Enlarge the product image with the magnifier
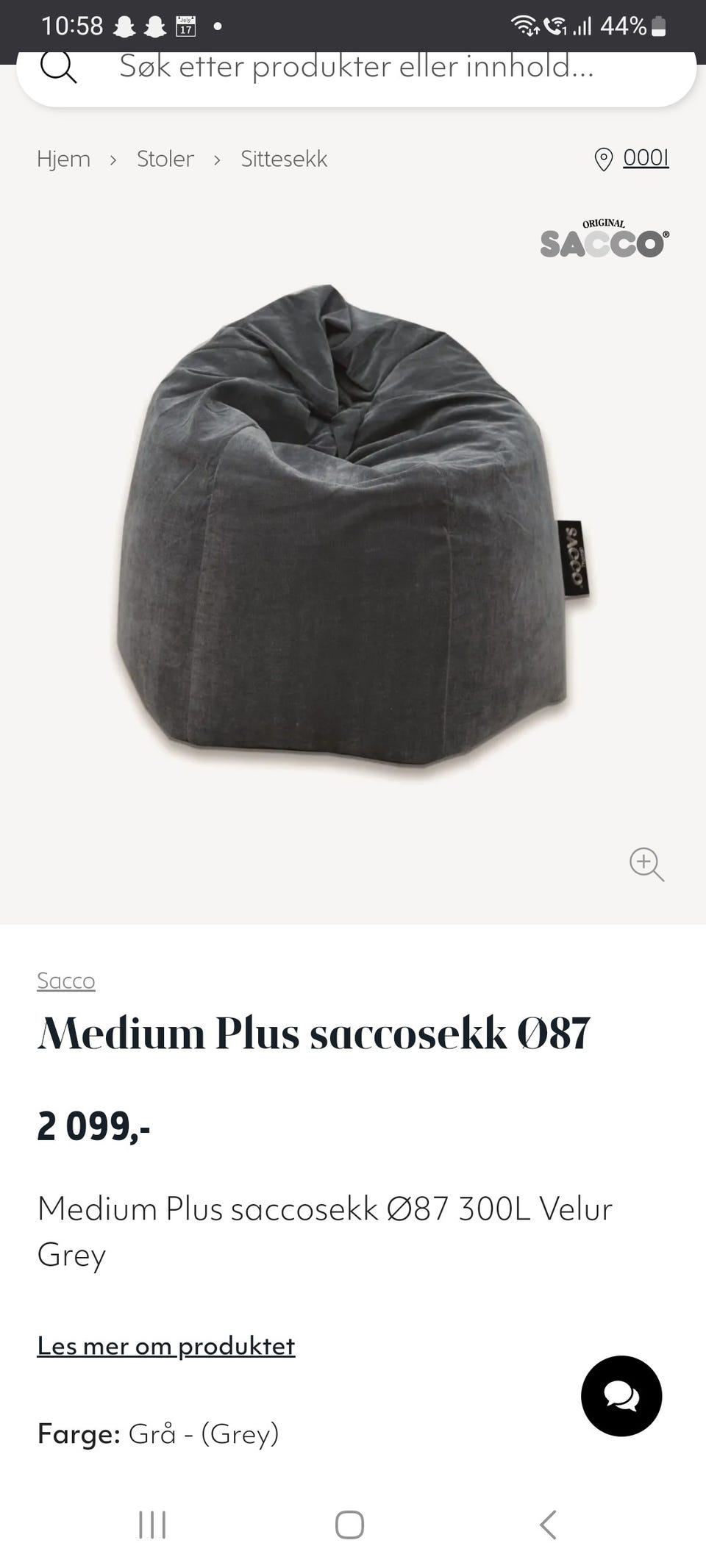 (646, 864)
